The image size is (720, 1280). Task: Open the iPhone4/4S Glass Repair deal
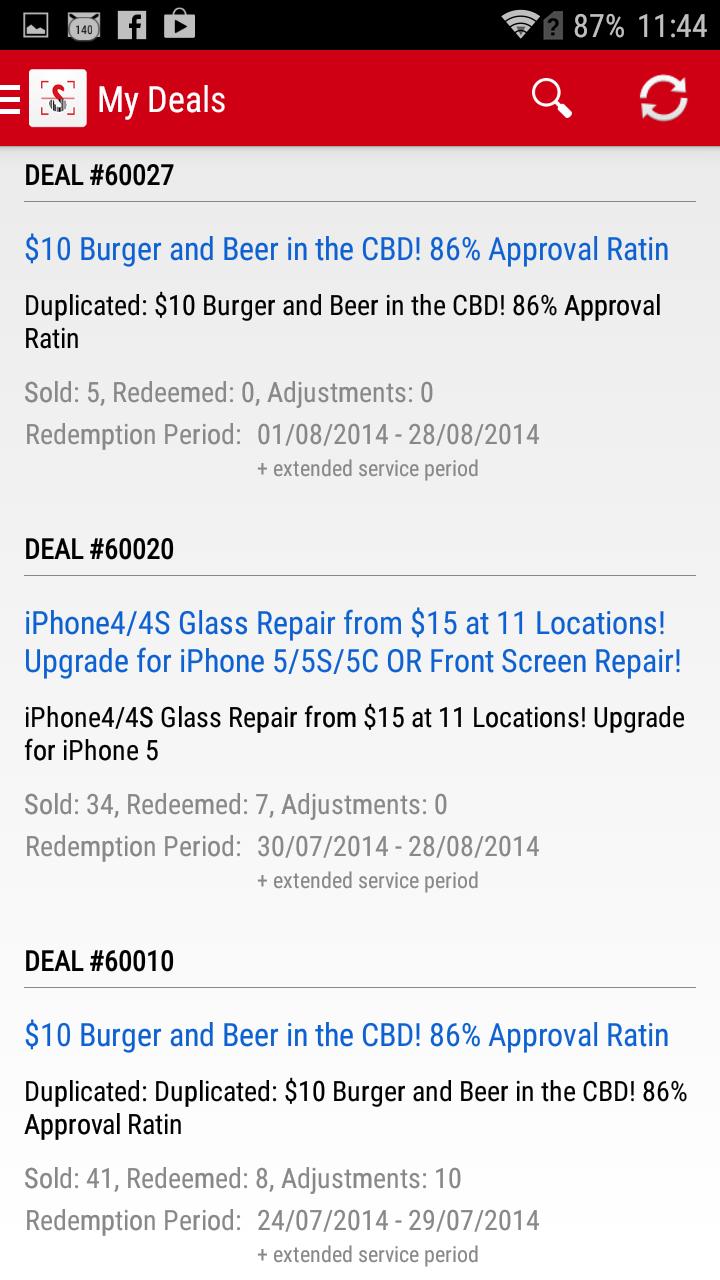(x=352, y=641)
